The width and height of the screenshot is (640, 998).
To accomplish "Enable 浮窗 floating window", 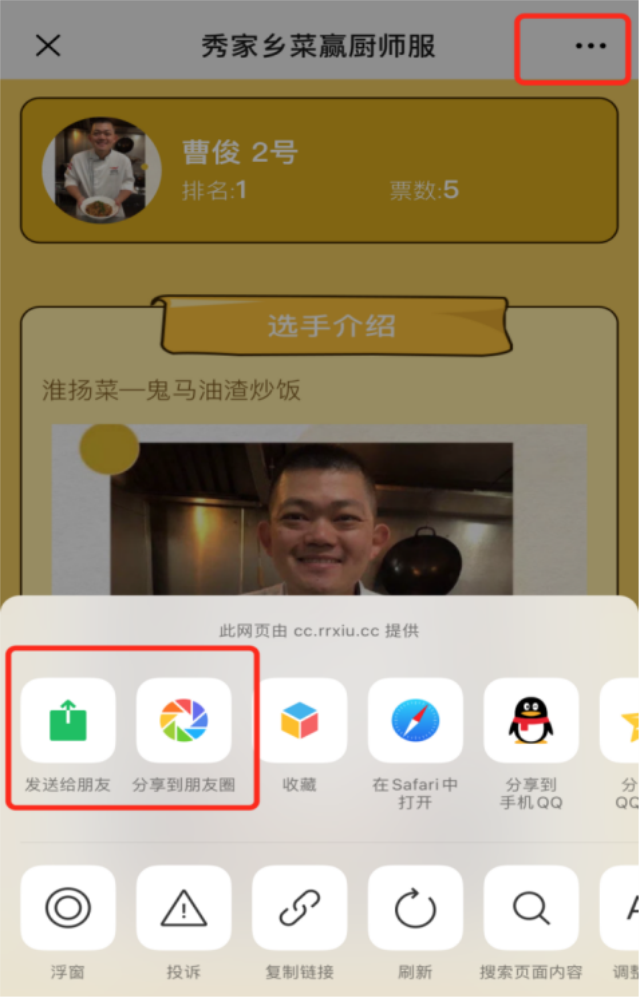I will 68,908.
